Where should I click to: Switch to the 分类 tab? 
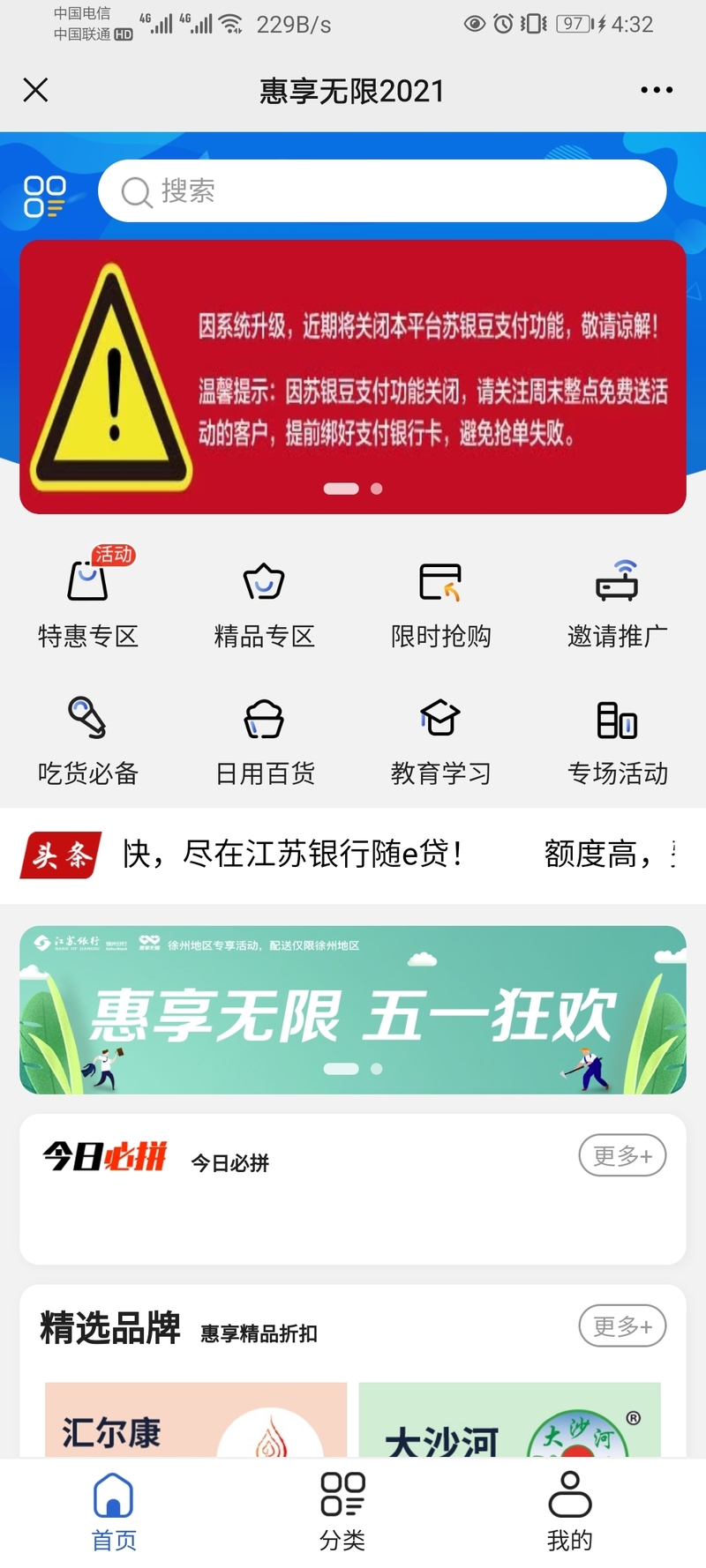[342, 1512]
